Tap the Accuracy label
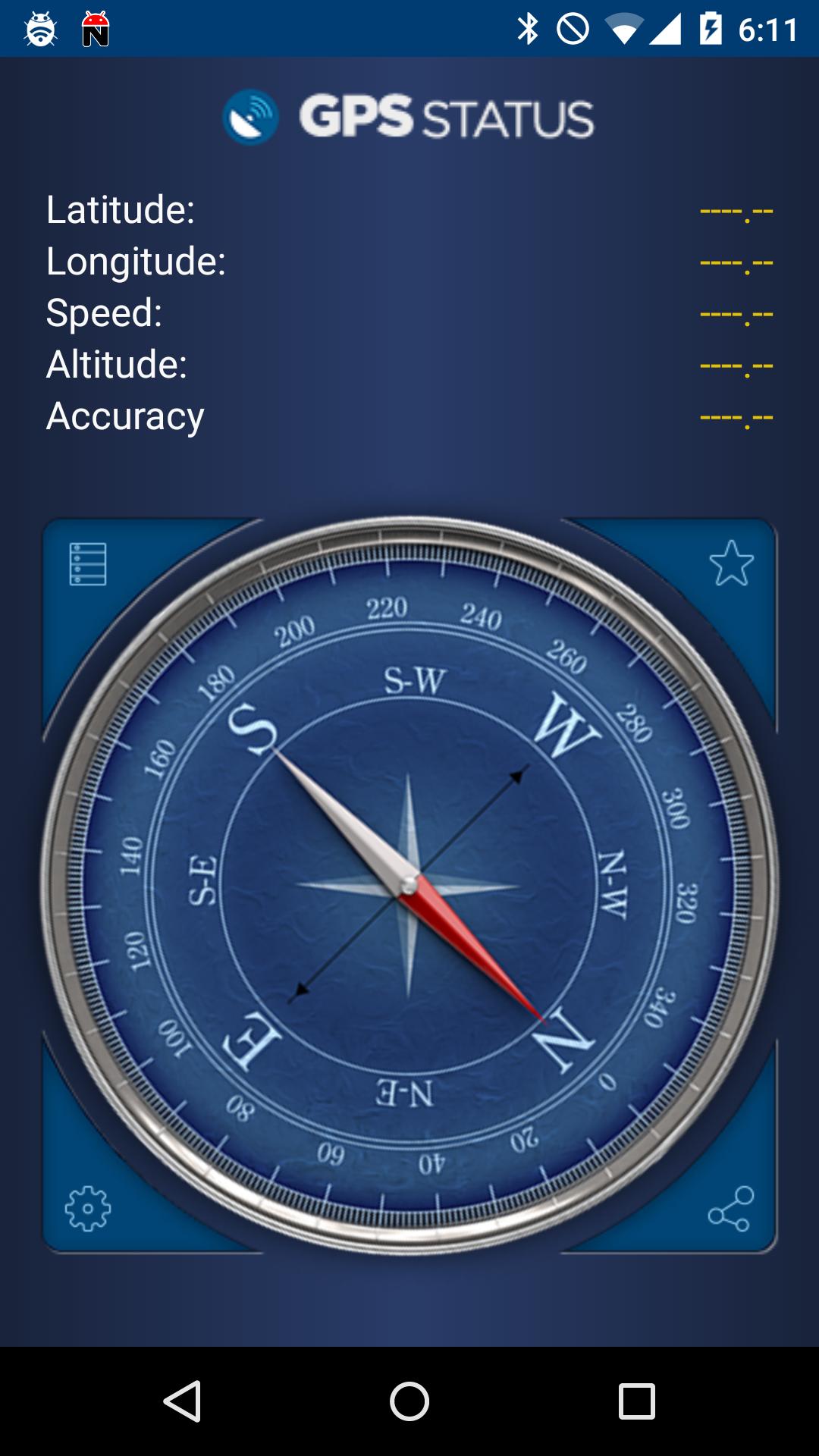The width and height of the screenshot is (819, 1456). [125, 416]
